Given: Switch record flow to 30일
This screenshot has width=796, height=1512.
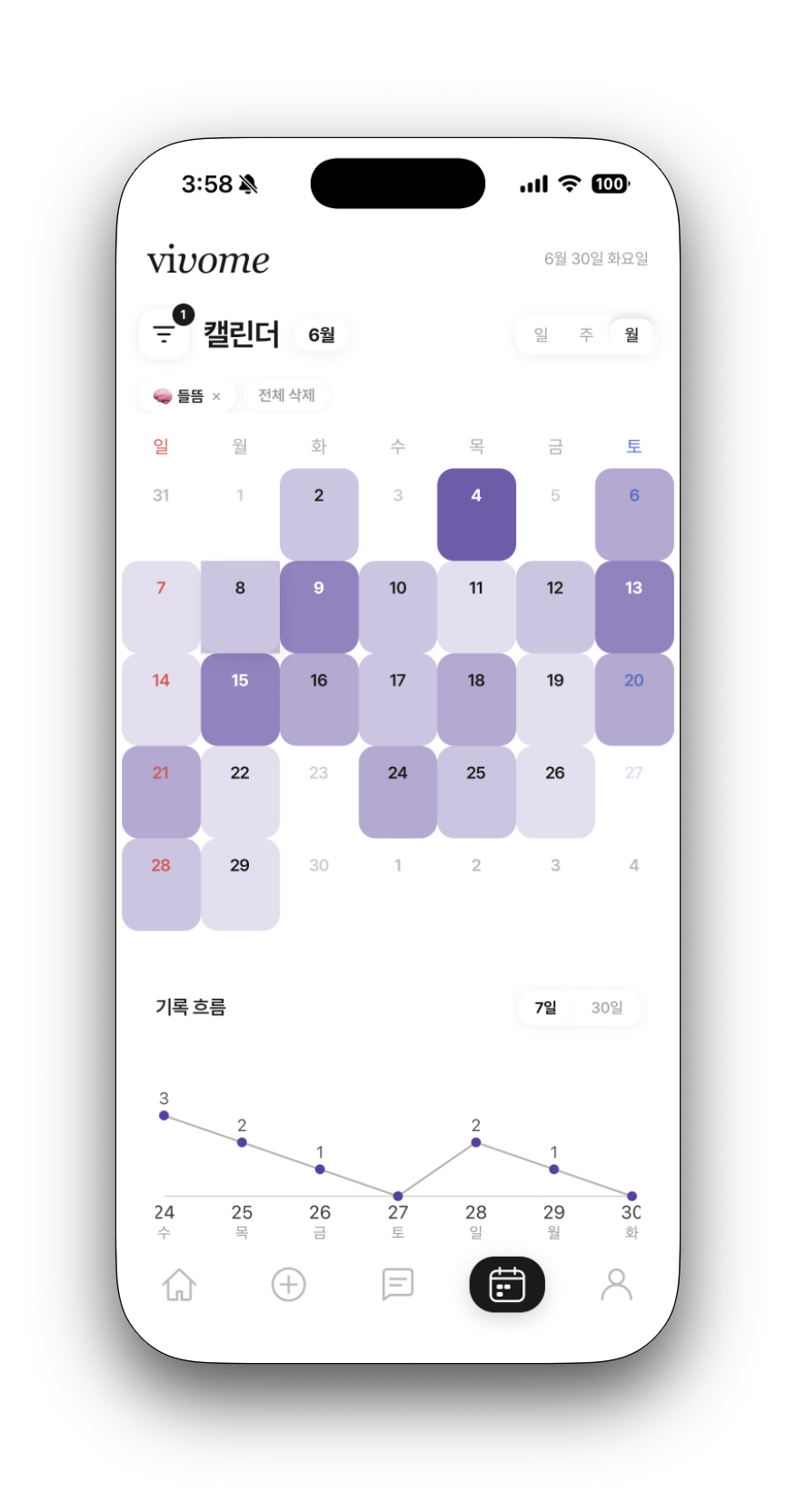Looking at the screenshot, I should [x=607, y=1008].
